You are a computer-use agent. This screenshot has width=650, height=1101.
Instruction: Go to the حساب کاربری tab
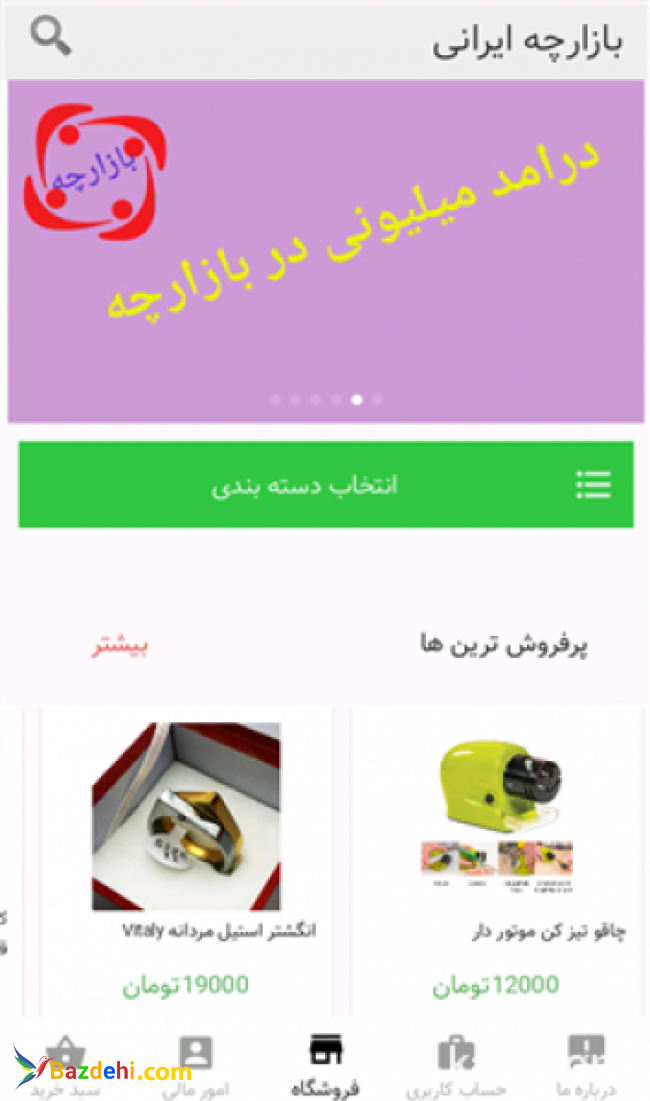pos(456,1065)
